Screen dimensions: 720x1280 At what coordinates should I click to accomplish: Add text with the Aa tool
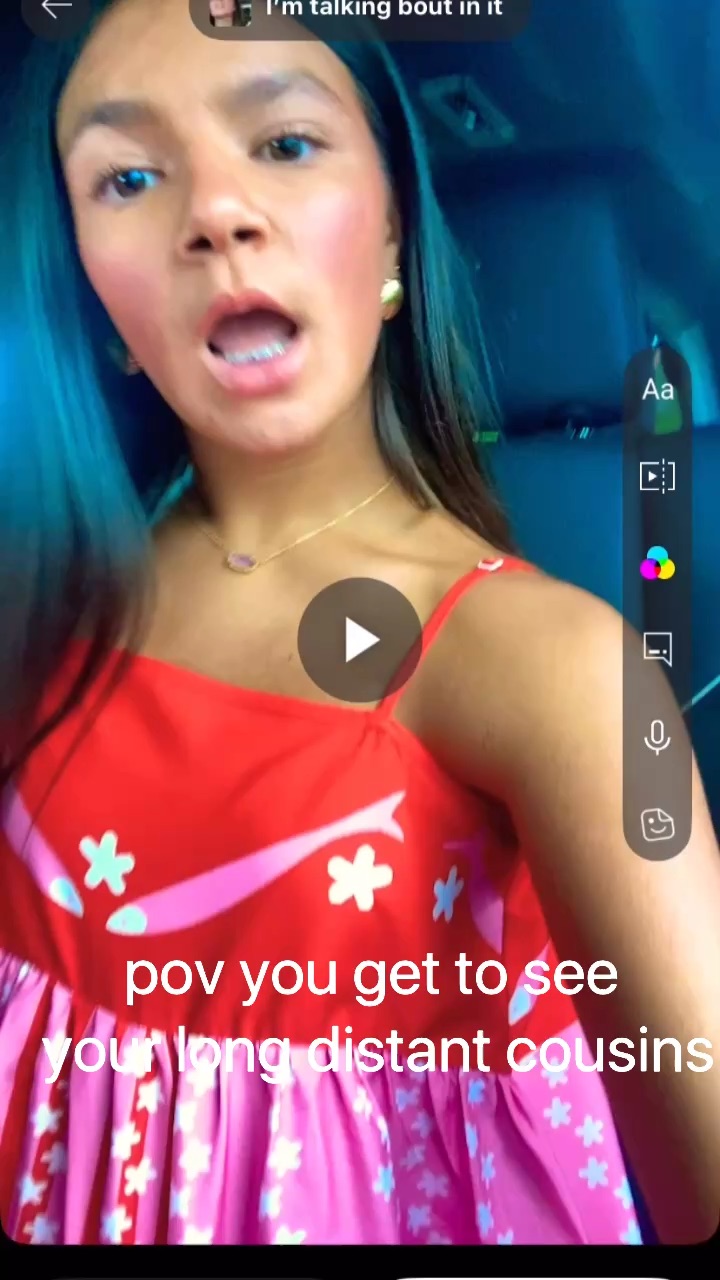[x=657, y=390]
